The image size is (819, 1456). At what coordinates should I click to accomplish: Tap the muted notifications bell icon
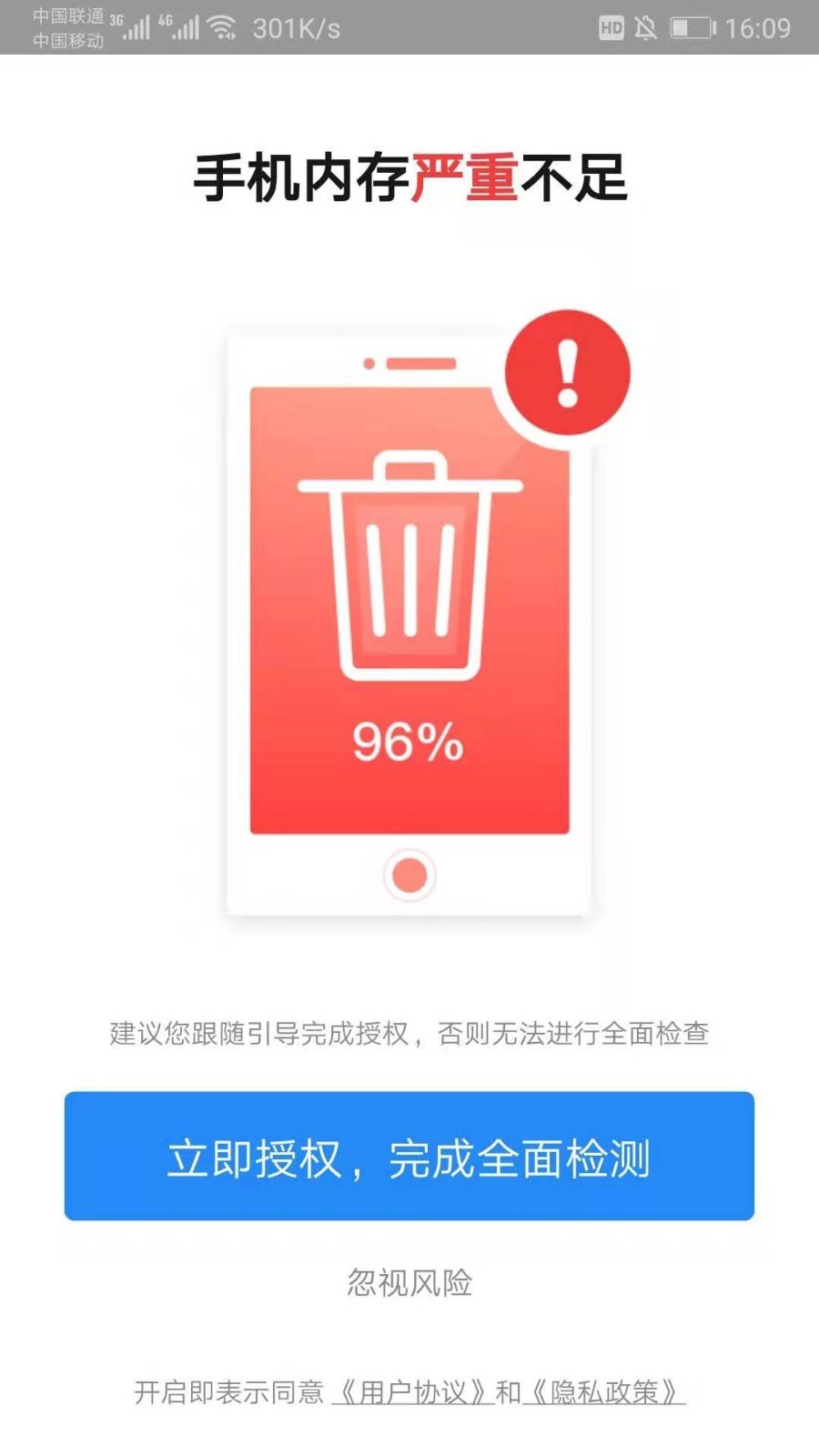click(x=647, y=28)
